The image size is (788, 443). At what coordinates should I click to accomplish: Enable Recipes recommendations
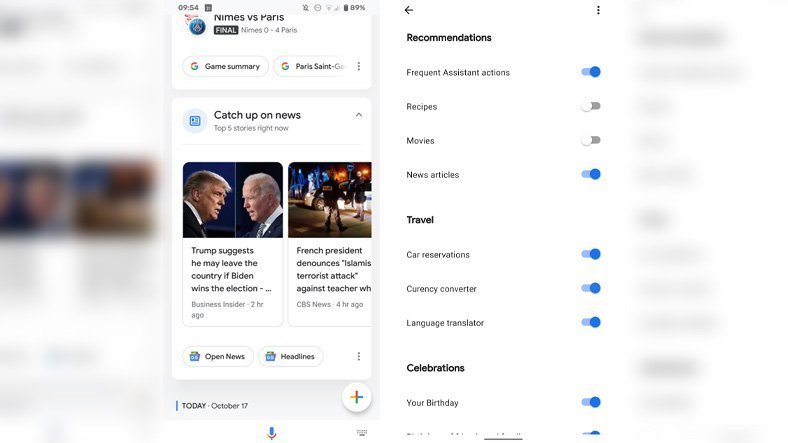591,106
